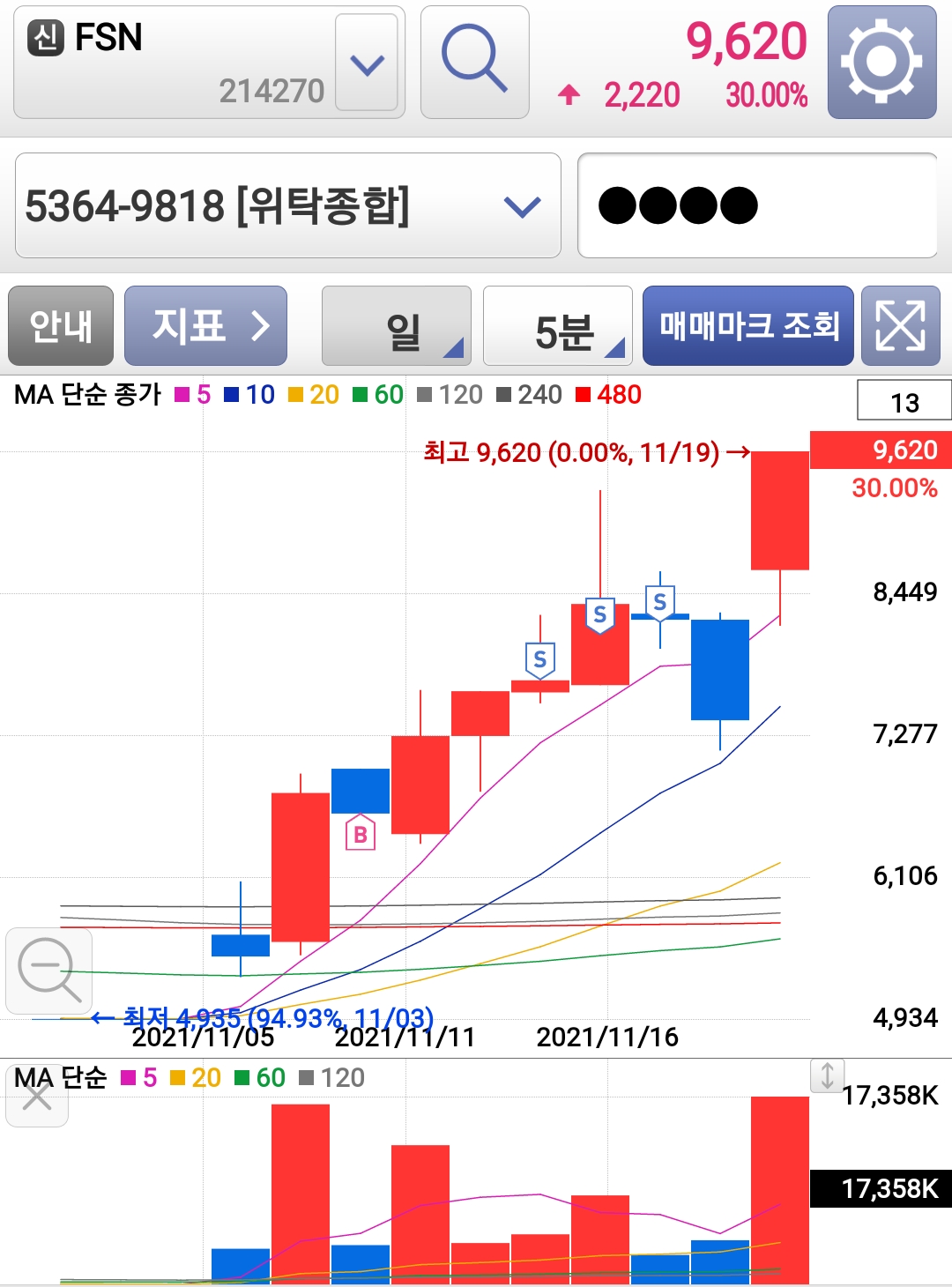Expand chart to full screen

pos(900,326)
